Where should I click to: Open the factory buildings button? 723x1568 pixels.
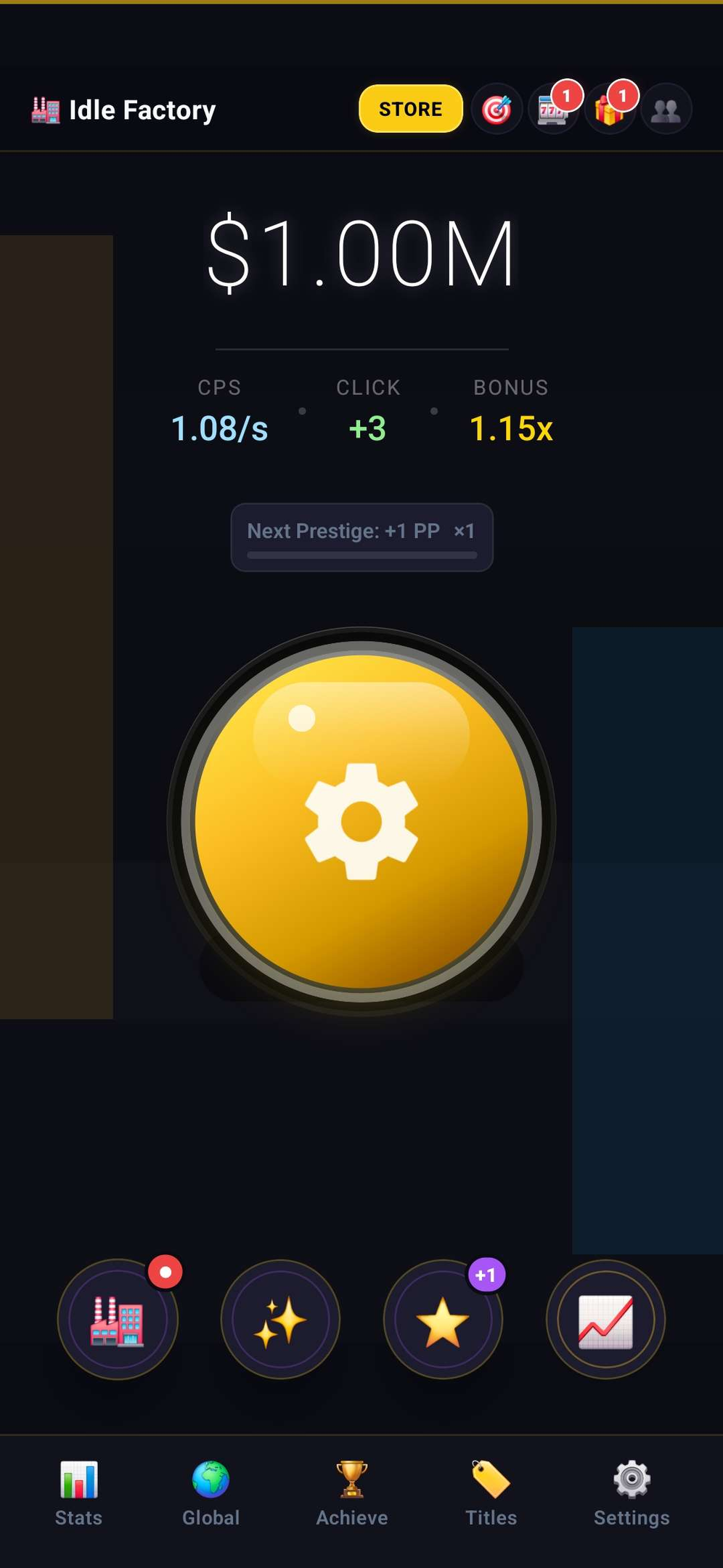click(118, 1320)
